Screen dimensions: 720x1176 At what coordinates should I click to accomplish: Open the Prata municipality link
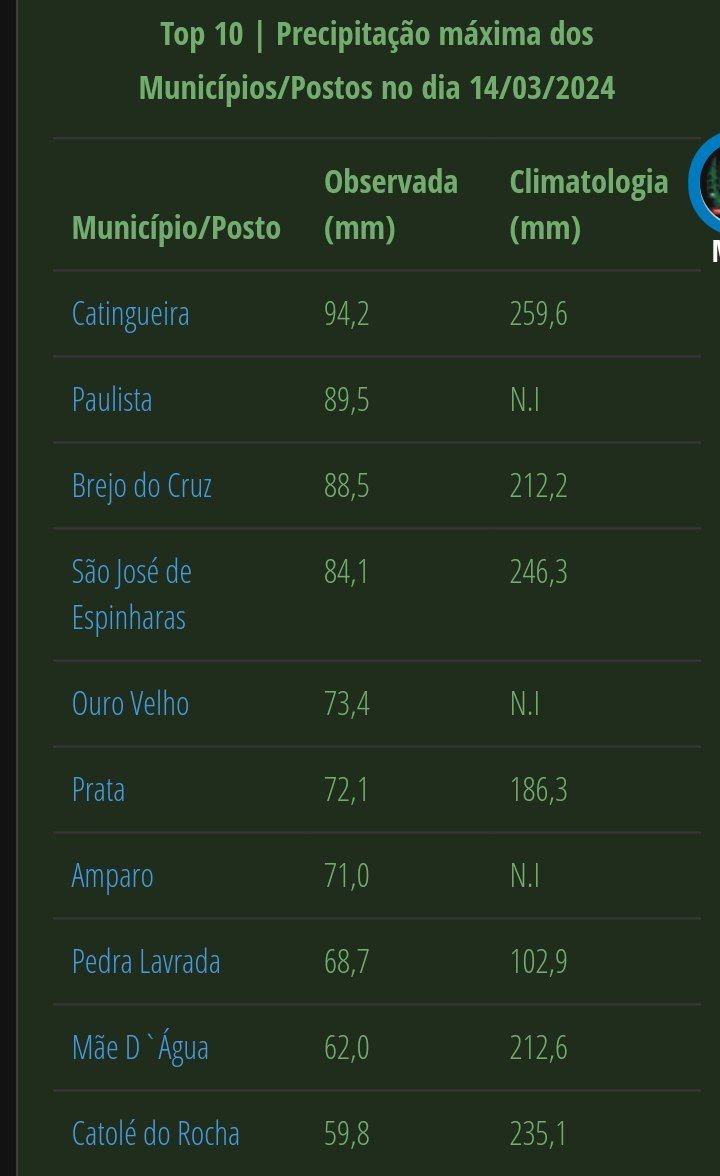point(98,790)
